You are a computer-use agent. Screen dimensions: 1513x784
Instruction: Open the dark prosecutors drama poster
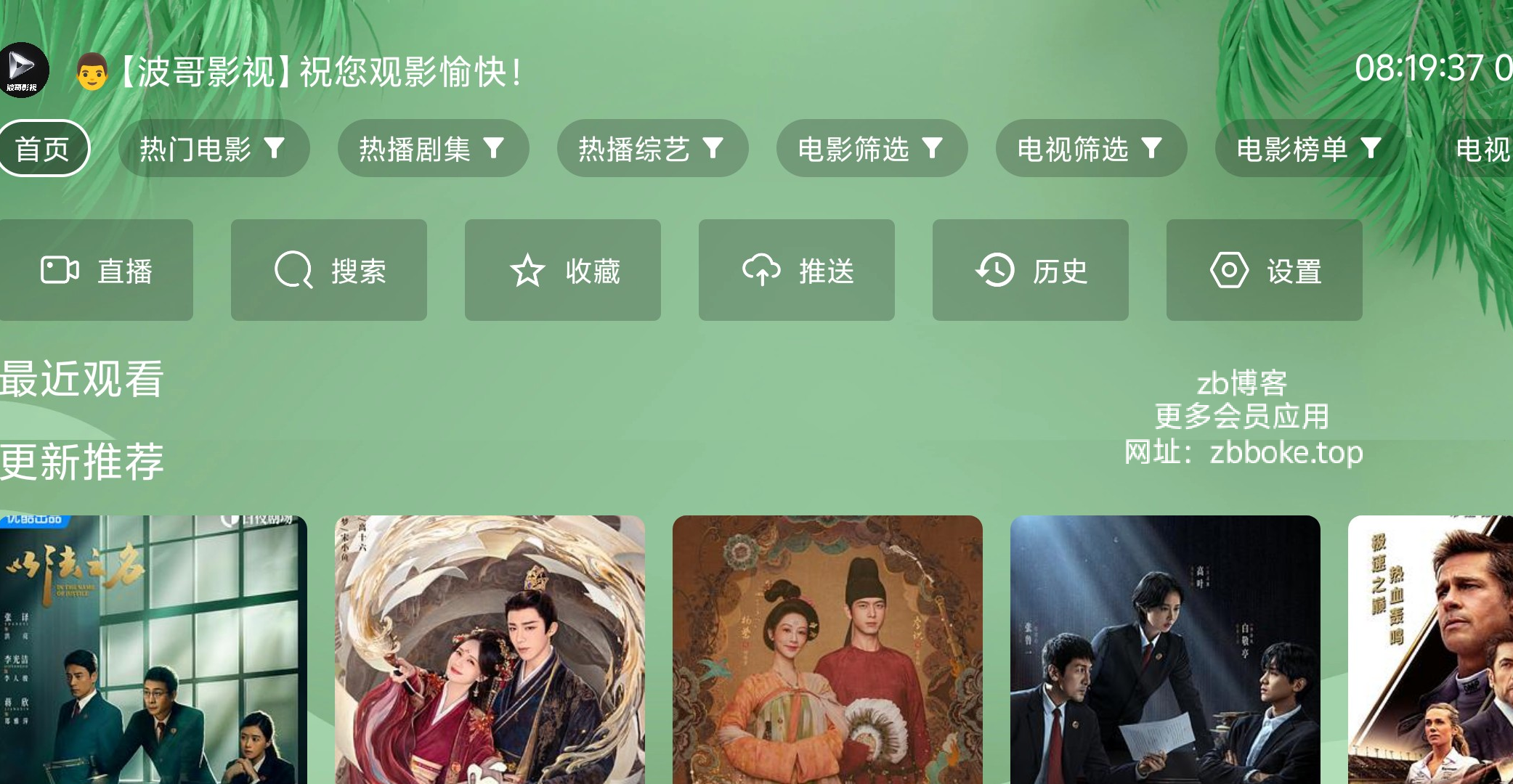point(1165,650)
